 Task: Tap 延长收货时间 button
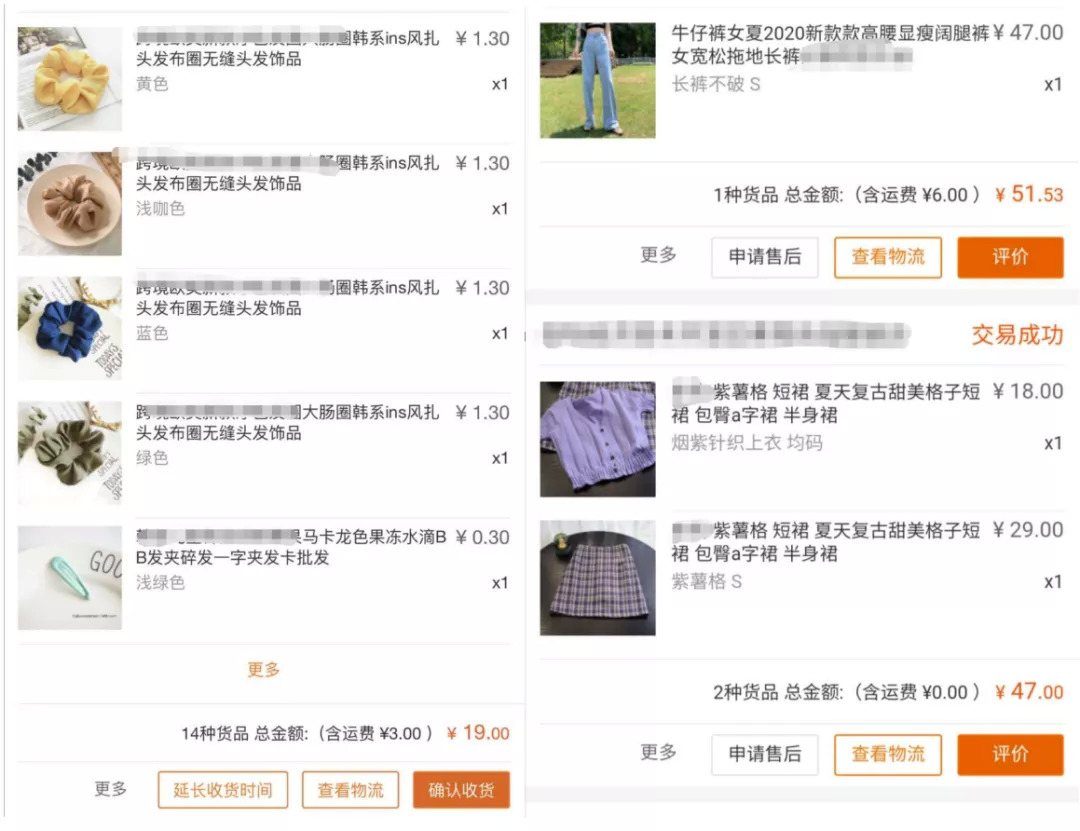coord(222,790)
